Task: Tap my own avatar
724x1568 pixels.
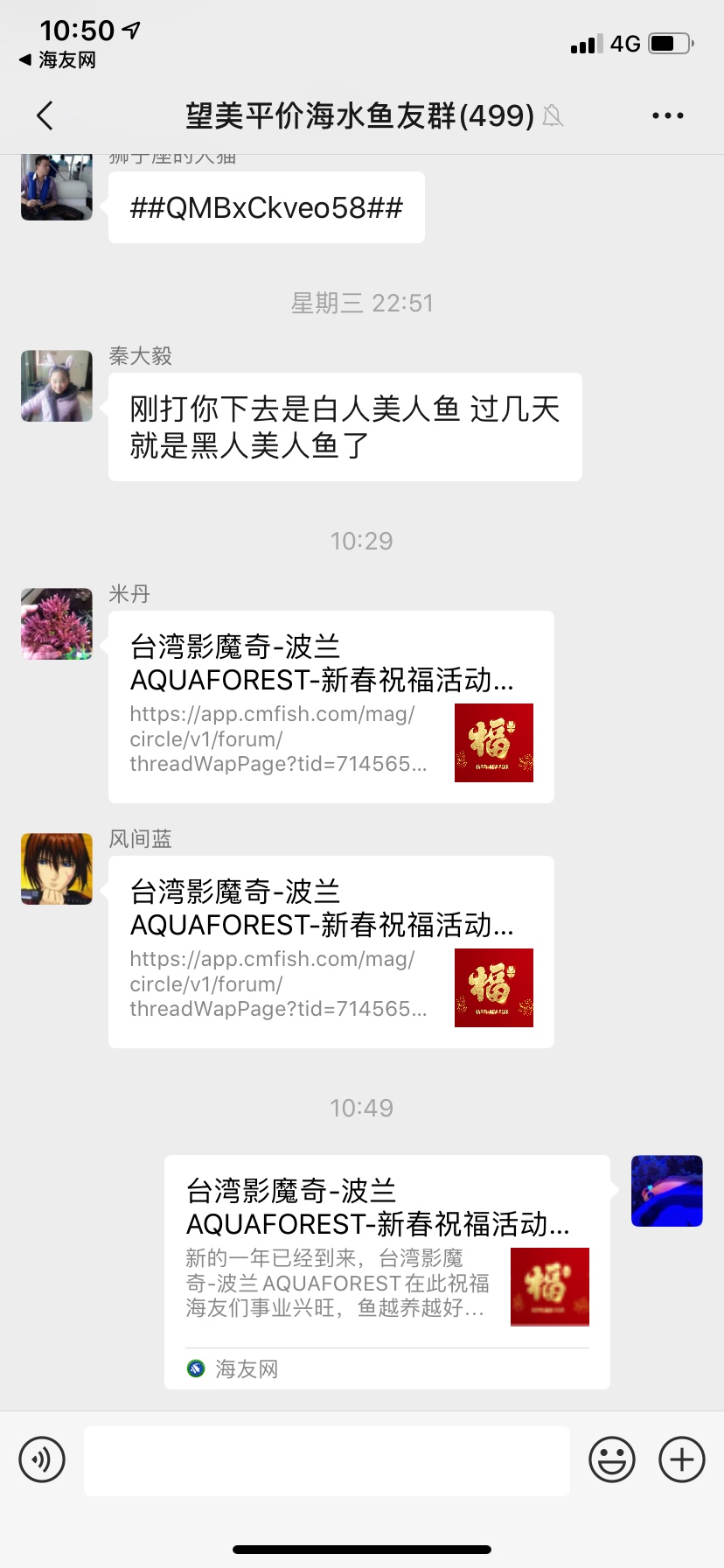Action: tap(666, 1191)
